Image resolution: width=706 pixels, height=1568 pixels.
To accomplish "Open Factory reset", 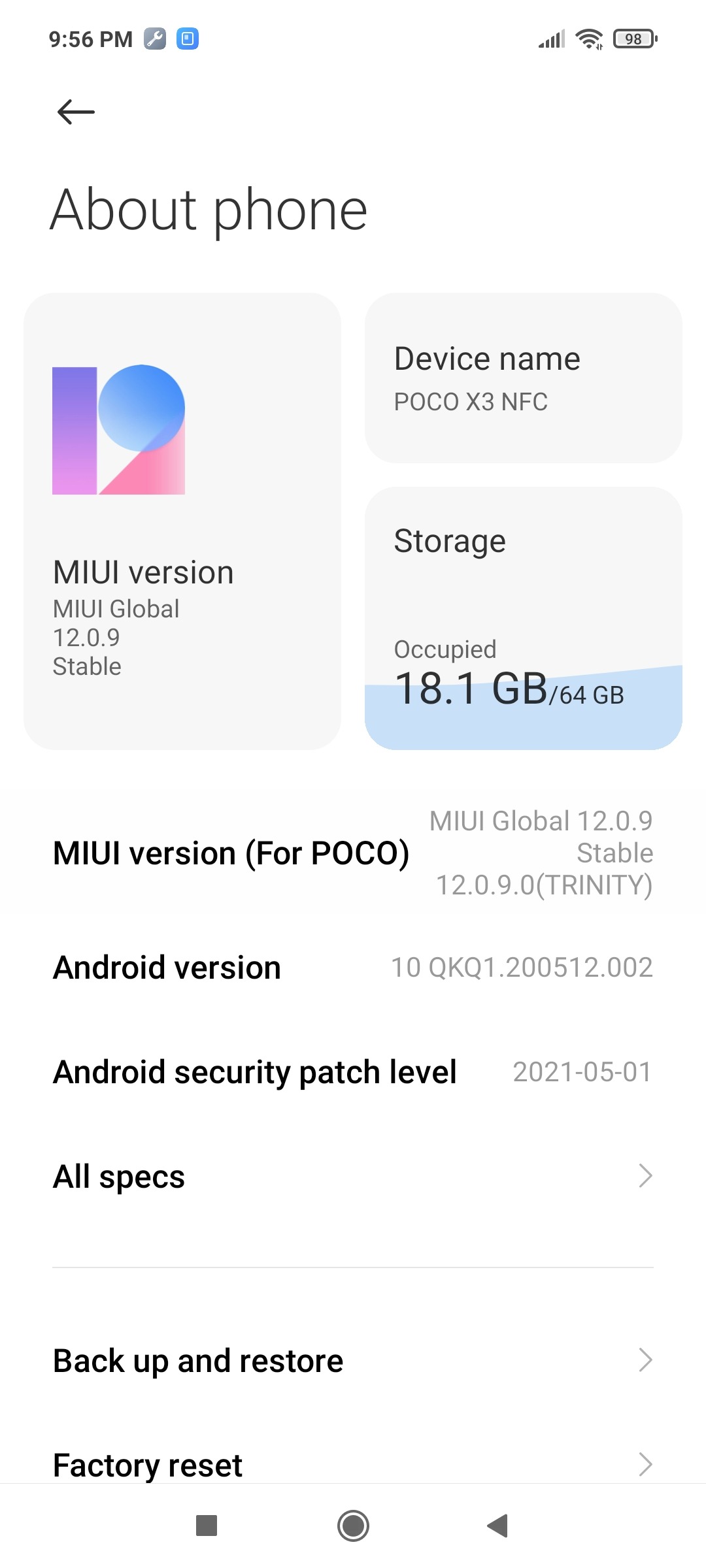I will (353, 1464).
